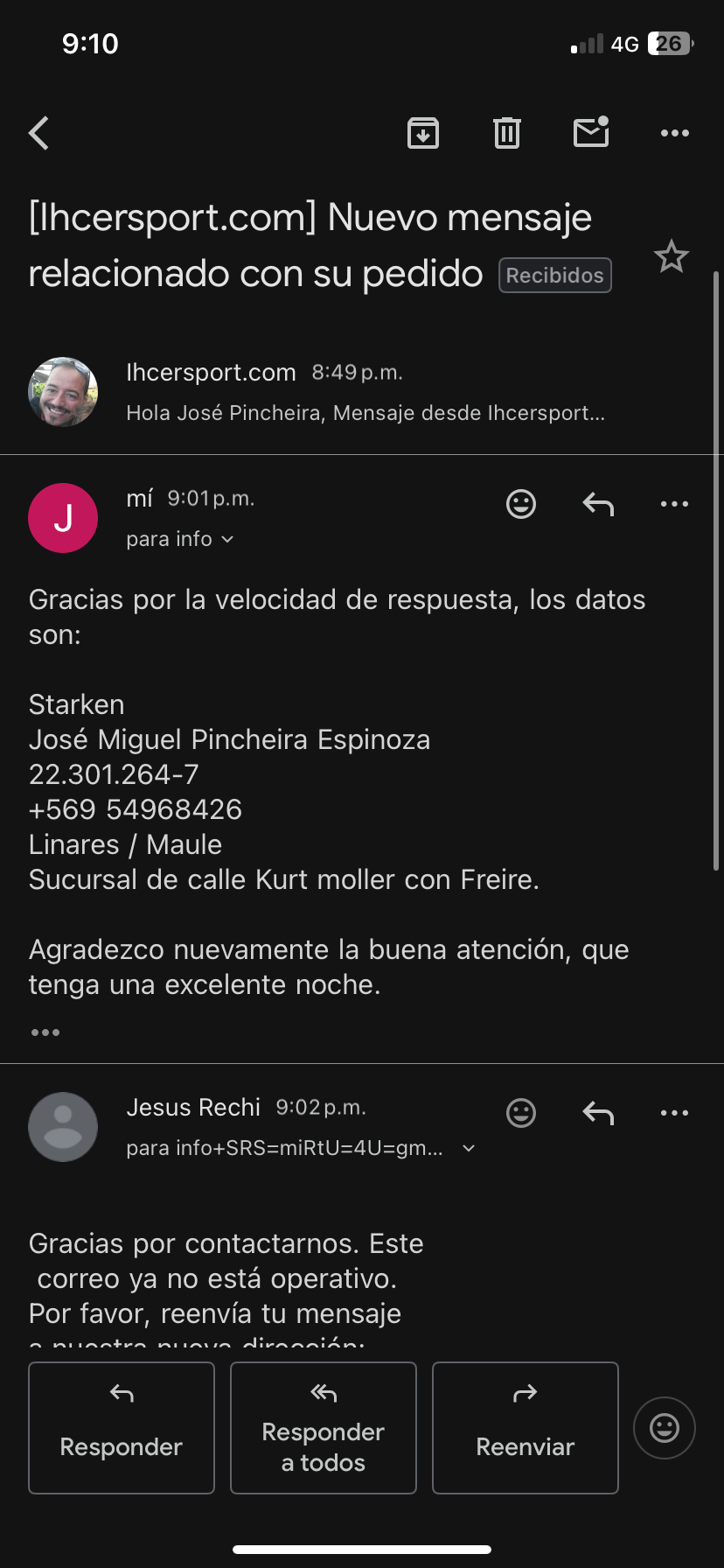Open more options for my 9:01 message
Screen dimensions: 724x1568
click(674, 504)
